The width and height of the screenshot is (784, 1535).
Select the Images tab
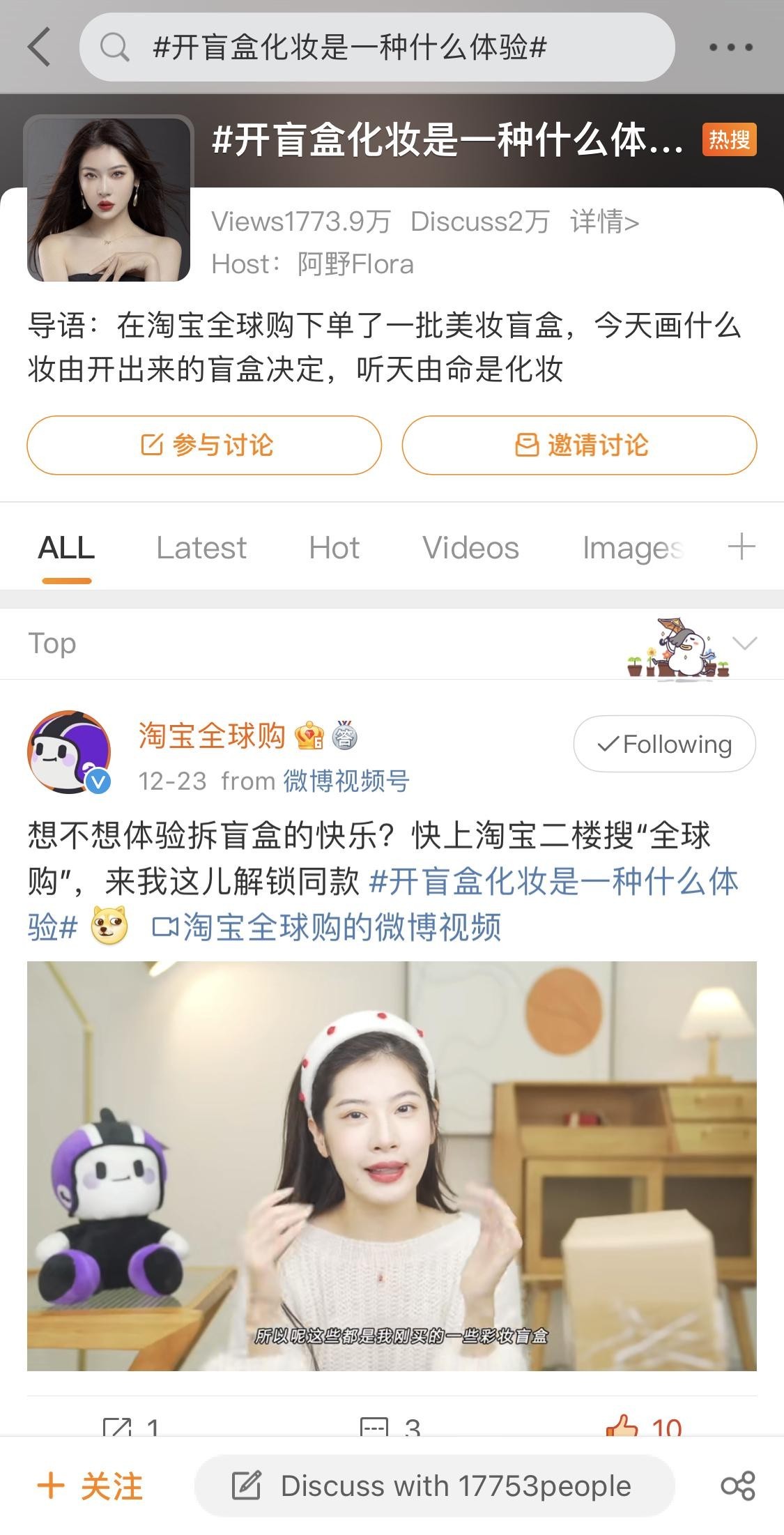tap(631, 548)
